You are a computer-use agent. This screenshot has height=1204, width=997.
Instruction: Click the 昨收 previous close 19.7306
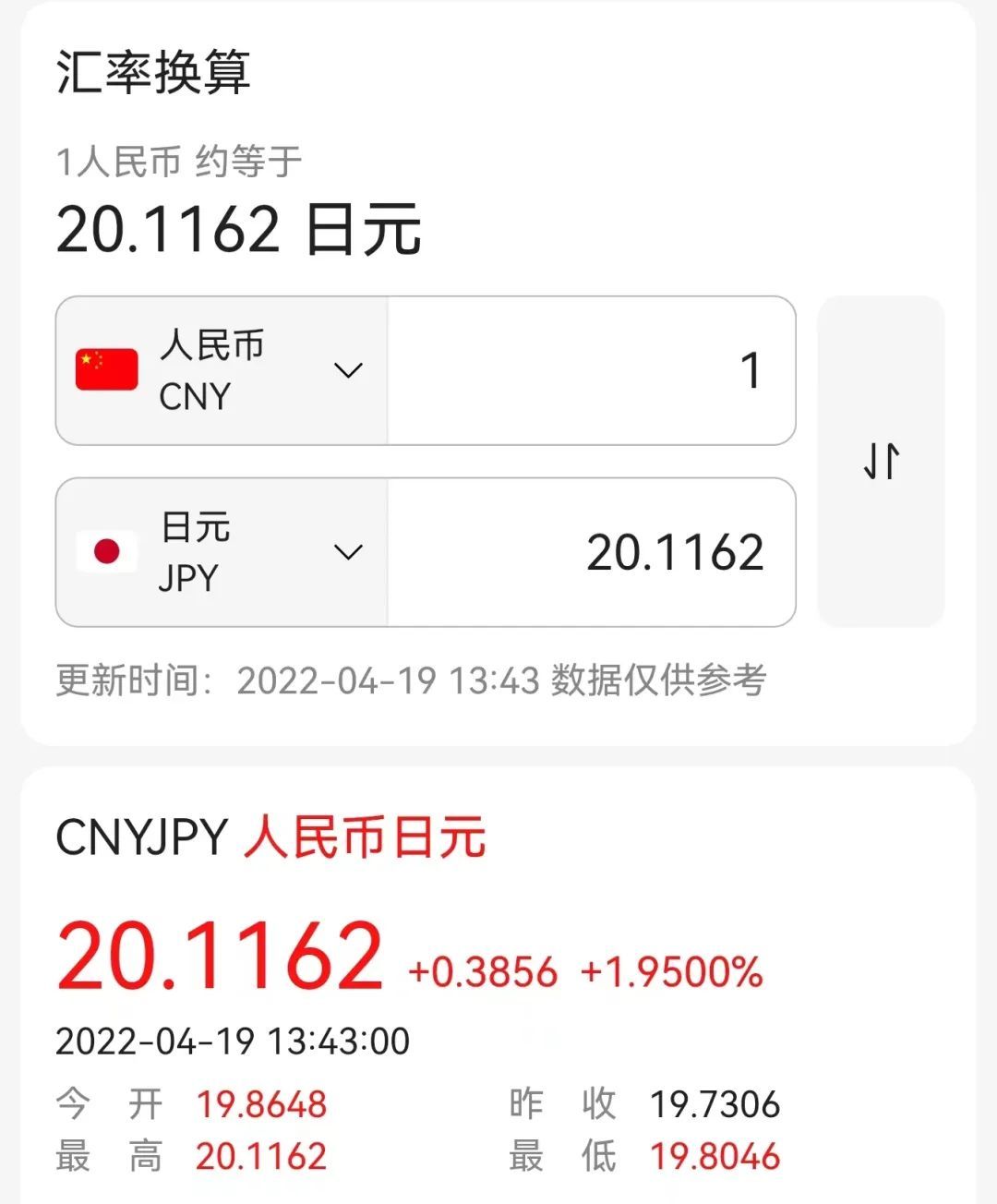coord(715,1103)
